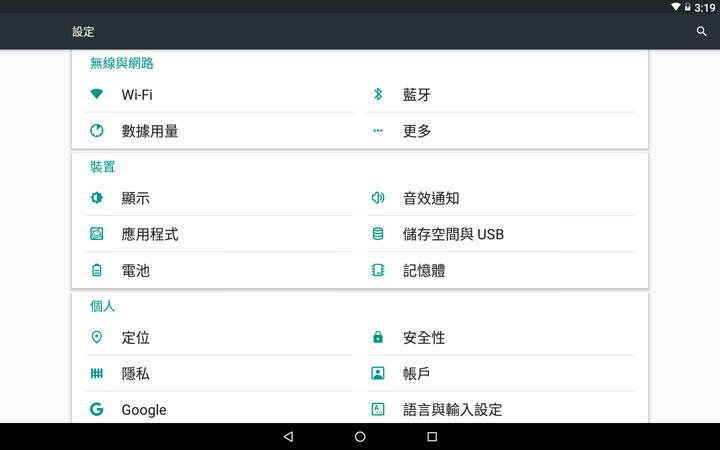Tap 更多 for more network options

tap(417, 131)
